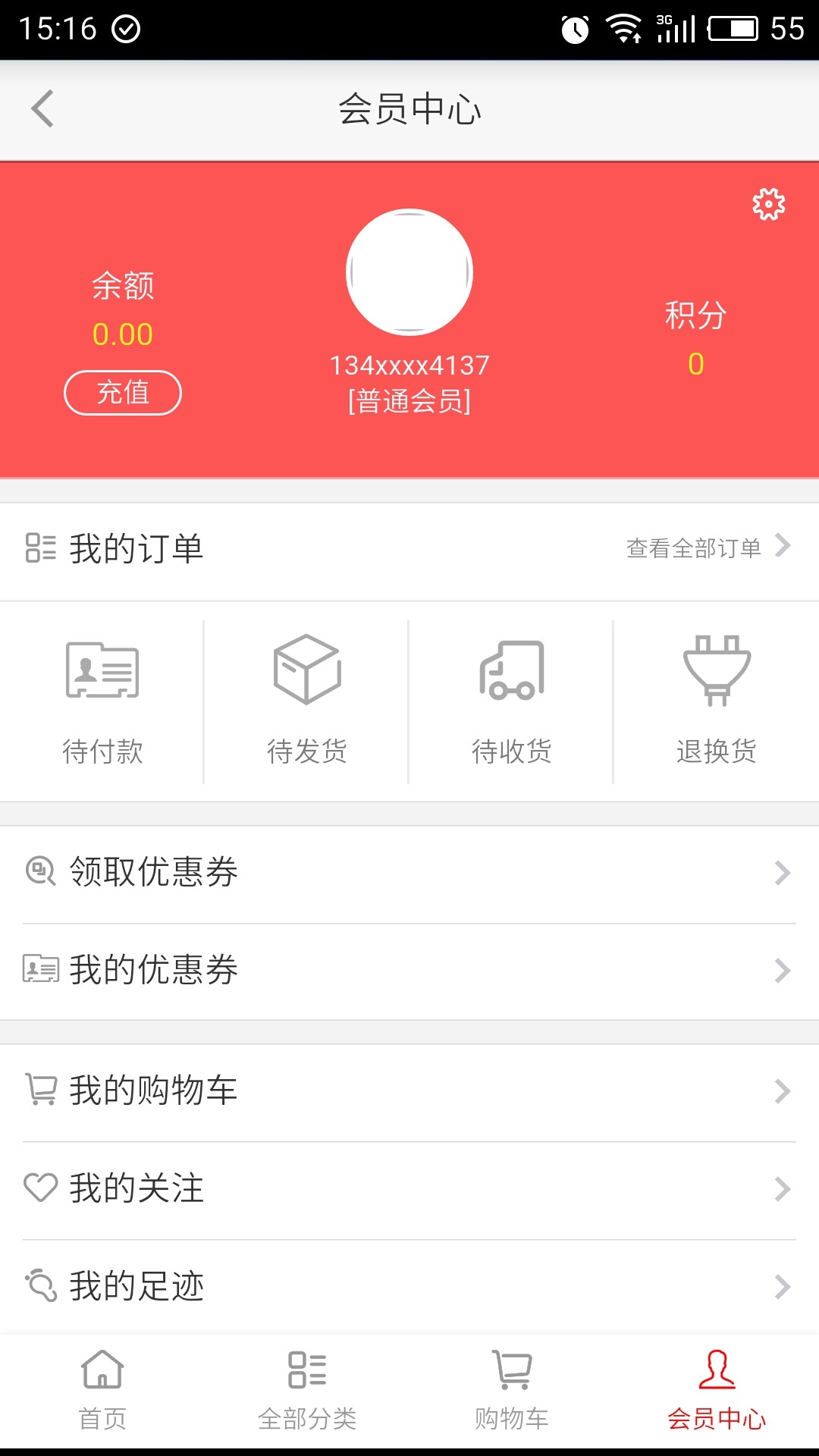
Task: Click the footprint icon beside 我的足迹
Action: tap(40, 1284)
